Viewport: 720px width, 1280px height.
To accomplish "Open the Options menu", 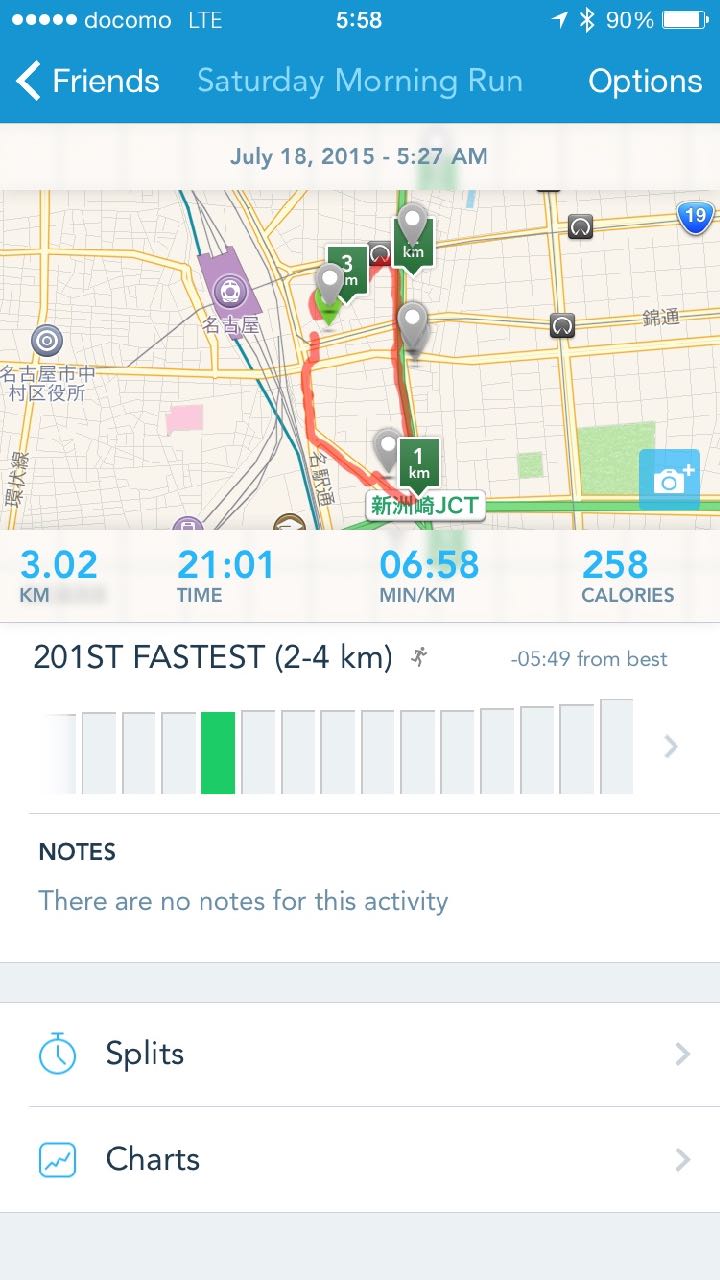I will 645,81.
